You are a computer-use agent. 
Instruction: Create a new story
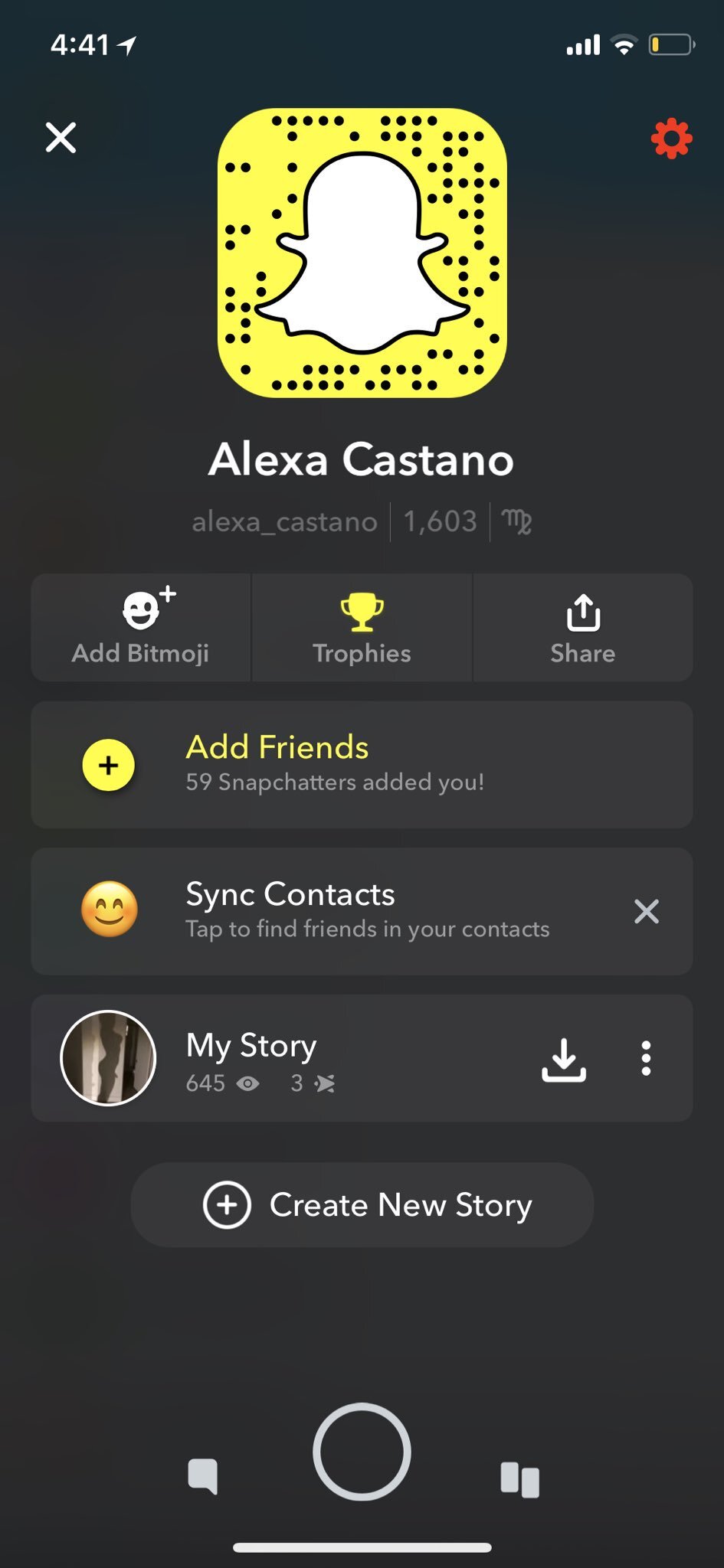pyautogui.click(x=362, y=1205)
